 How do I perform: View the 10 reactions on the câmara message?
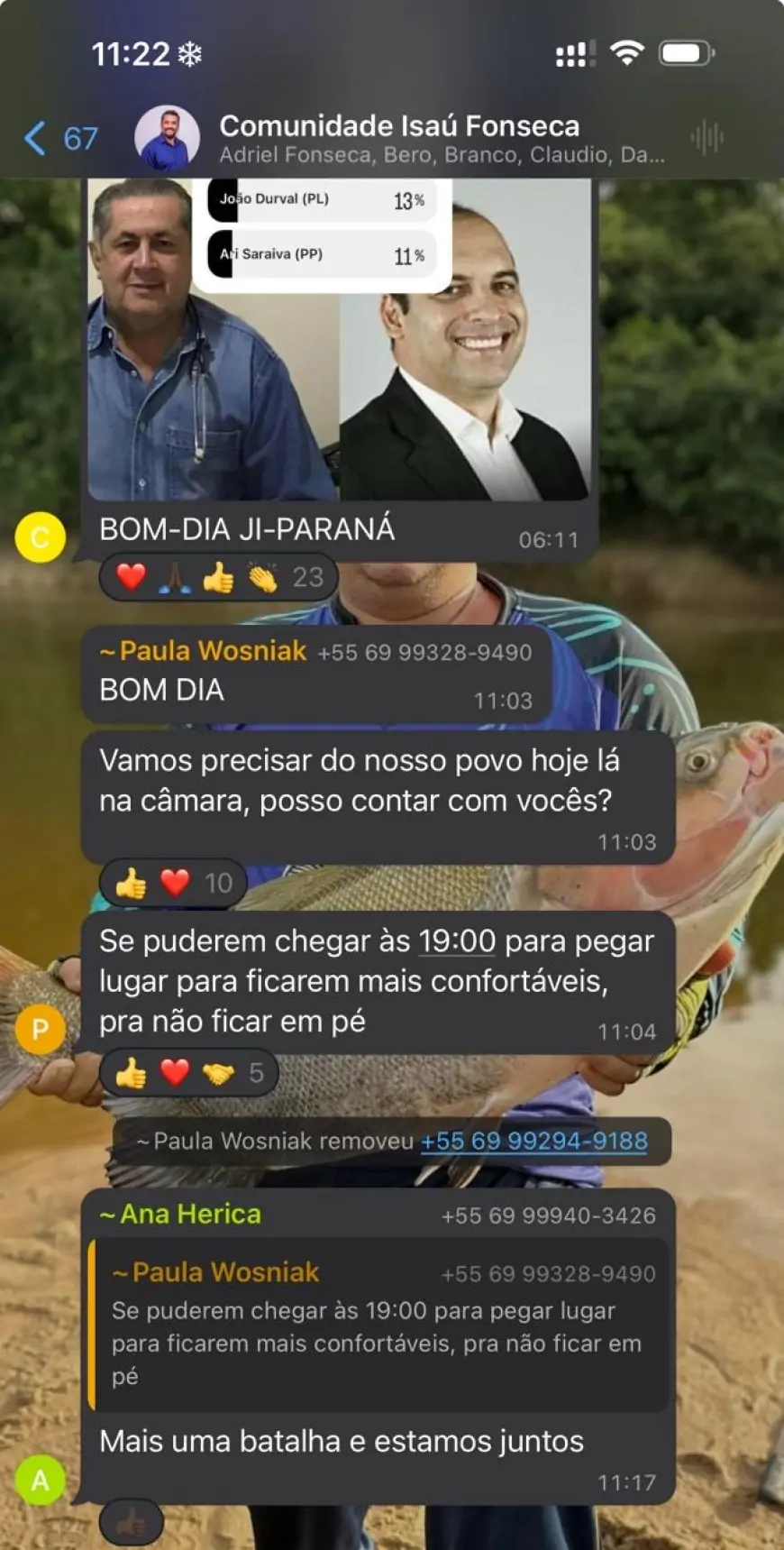(x=174, y=883)
